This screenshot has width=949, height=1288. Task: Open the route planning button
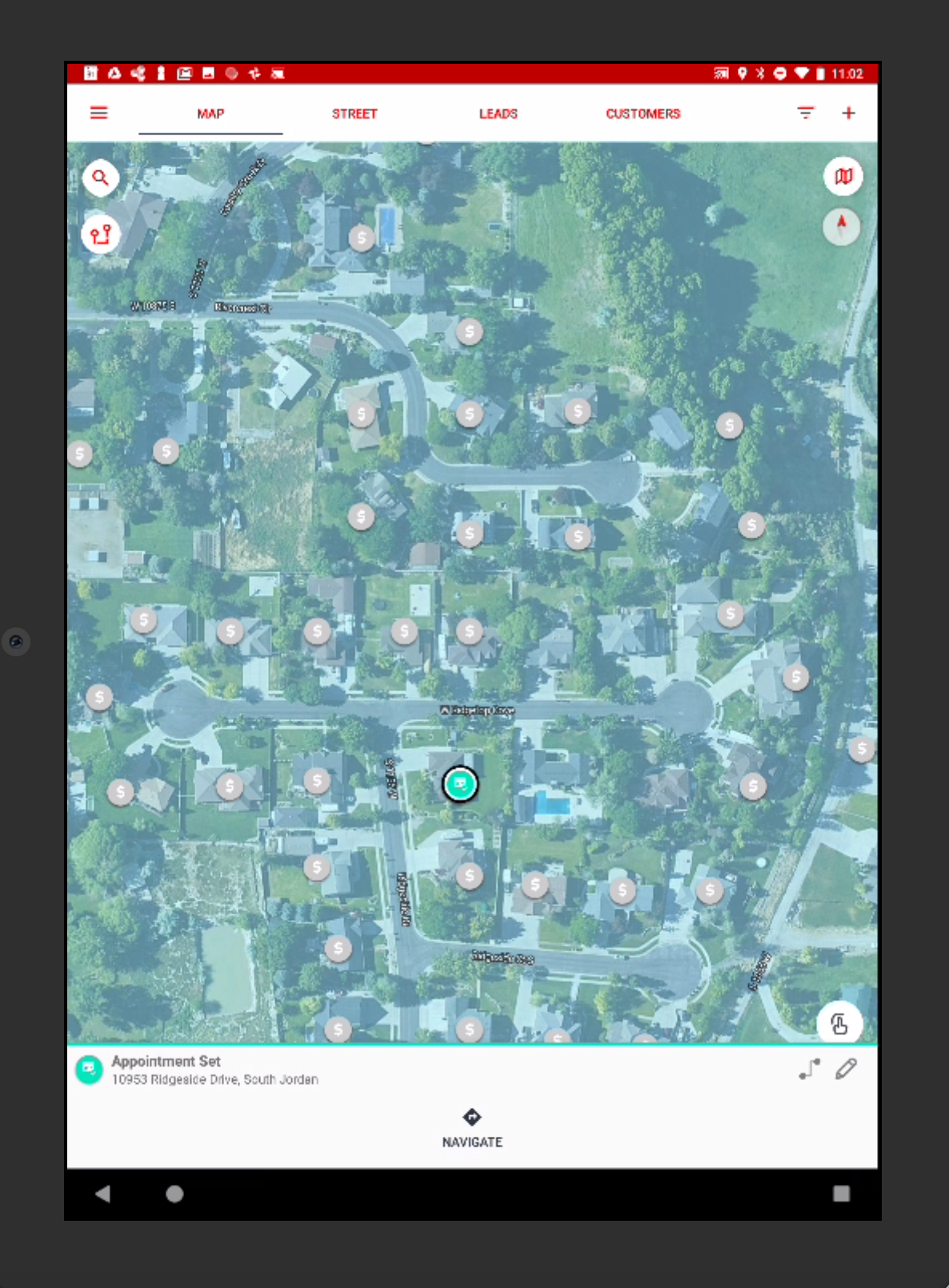(x=100, y=234)
